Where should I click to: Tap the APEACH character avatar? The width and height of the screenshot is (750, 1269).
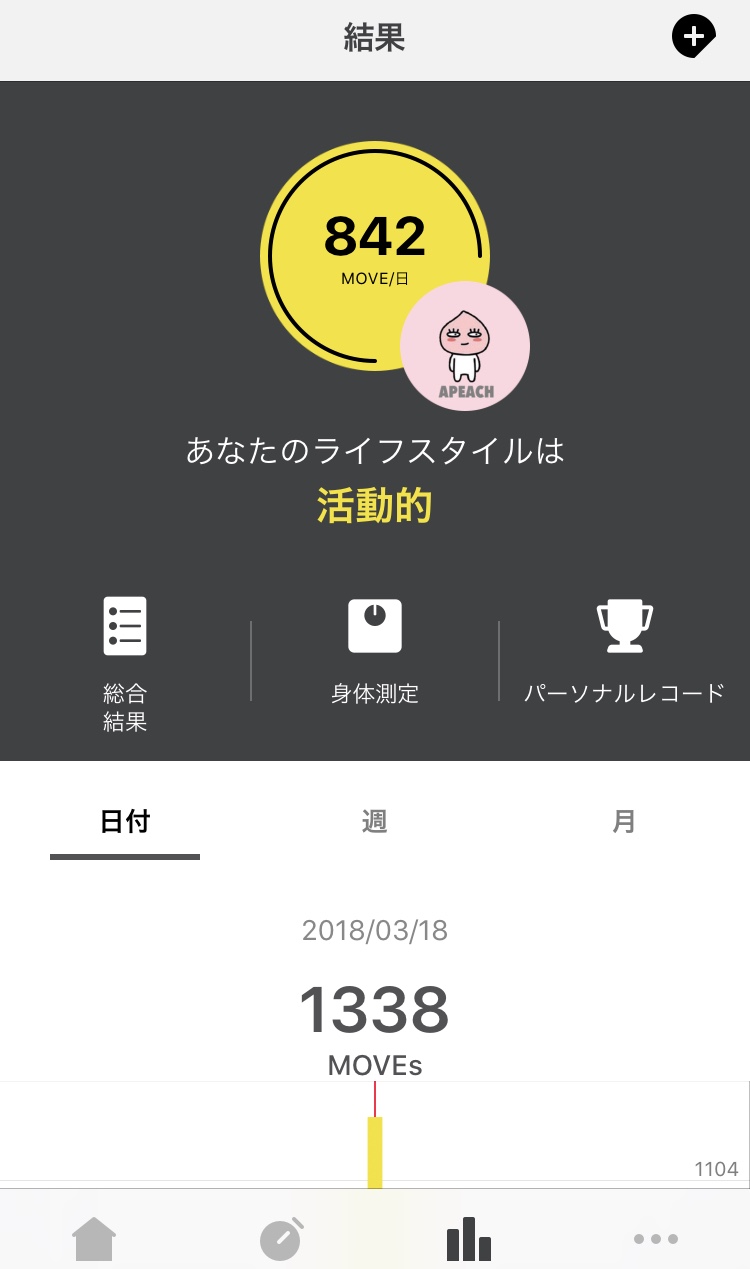point(465,347)
